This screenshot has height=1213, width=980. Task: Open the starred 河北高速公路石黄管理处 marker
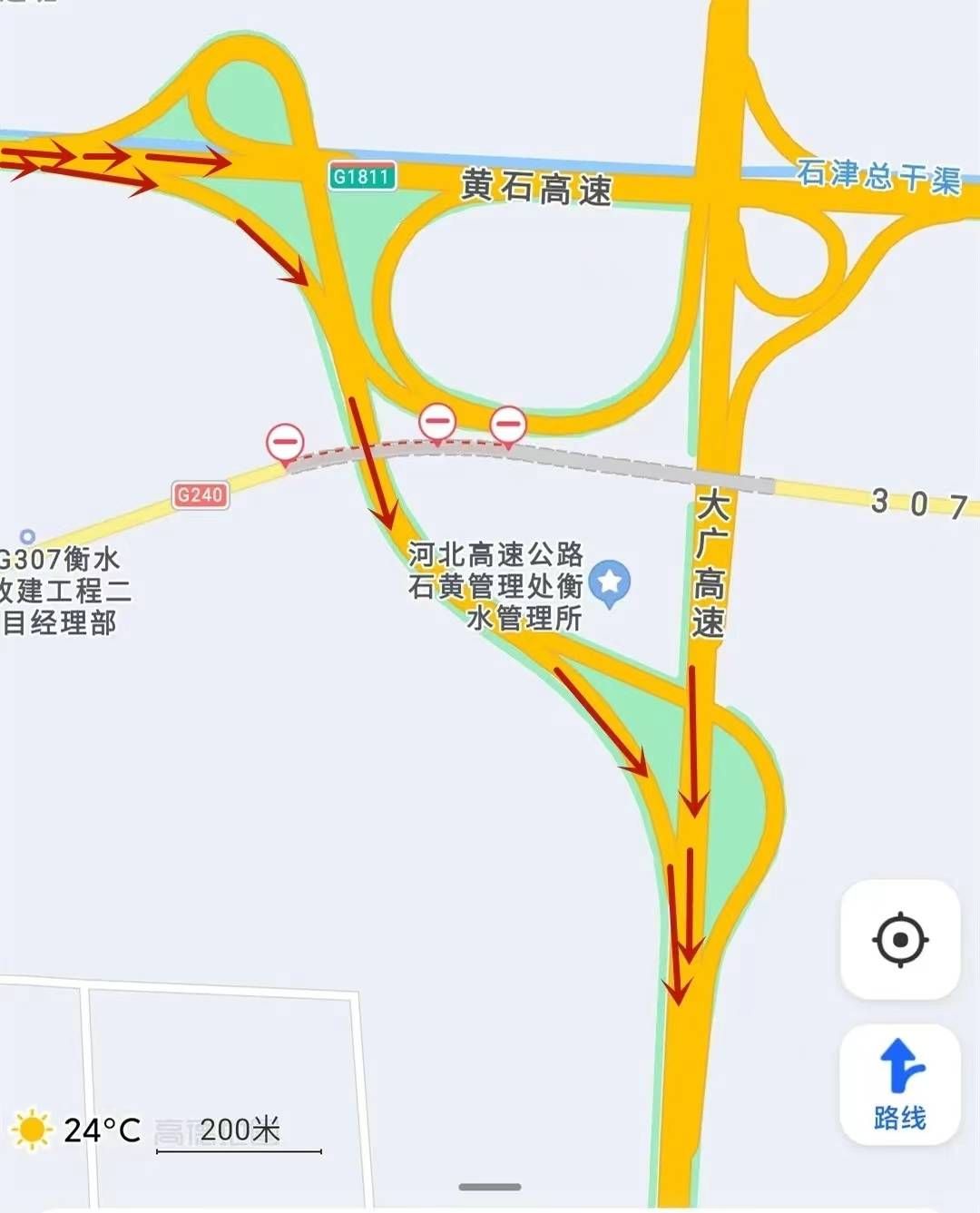609,581
